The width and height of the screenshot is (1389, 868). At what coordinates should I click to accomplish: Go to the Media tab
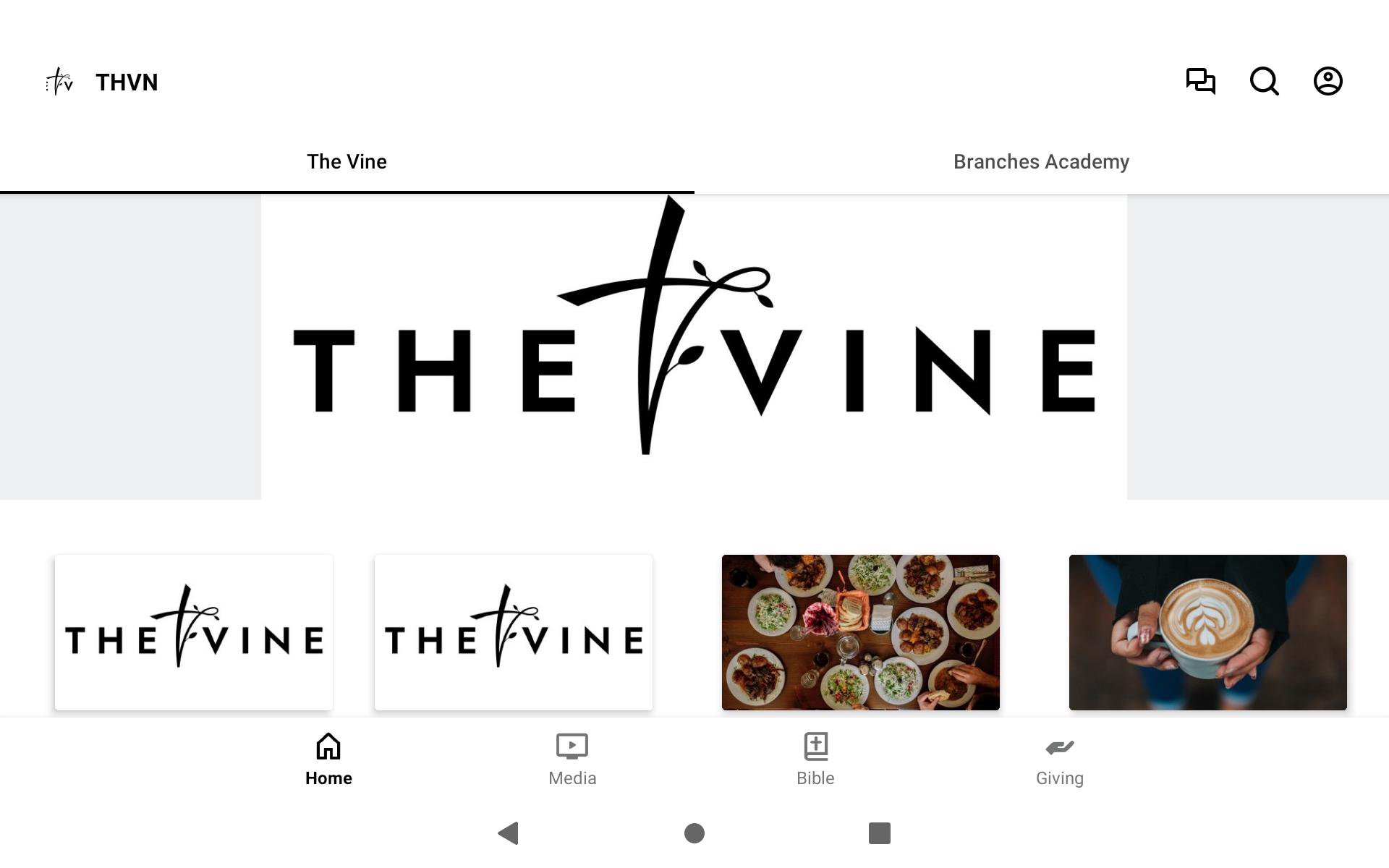click(572, 759)
